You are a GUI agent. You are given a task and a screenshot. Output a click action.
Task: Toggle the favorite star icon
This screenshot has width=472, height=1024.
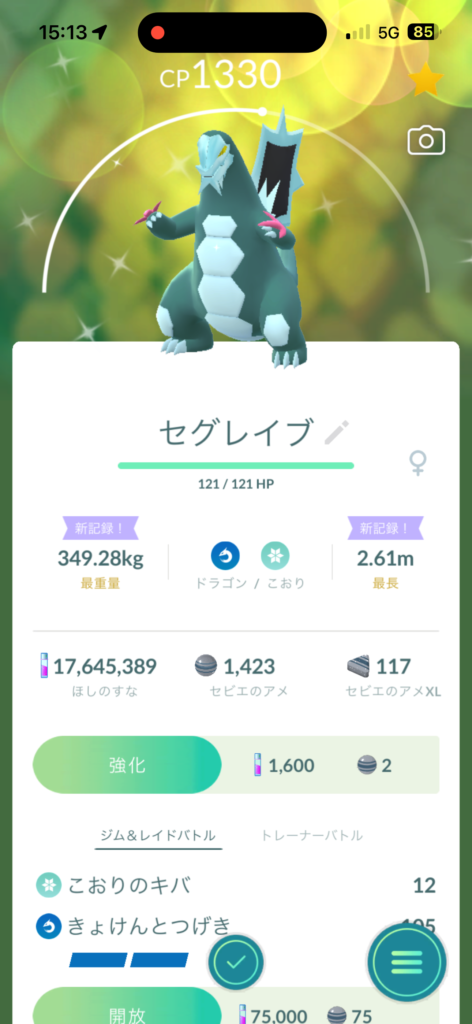[x=426, y=81]
